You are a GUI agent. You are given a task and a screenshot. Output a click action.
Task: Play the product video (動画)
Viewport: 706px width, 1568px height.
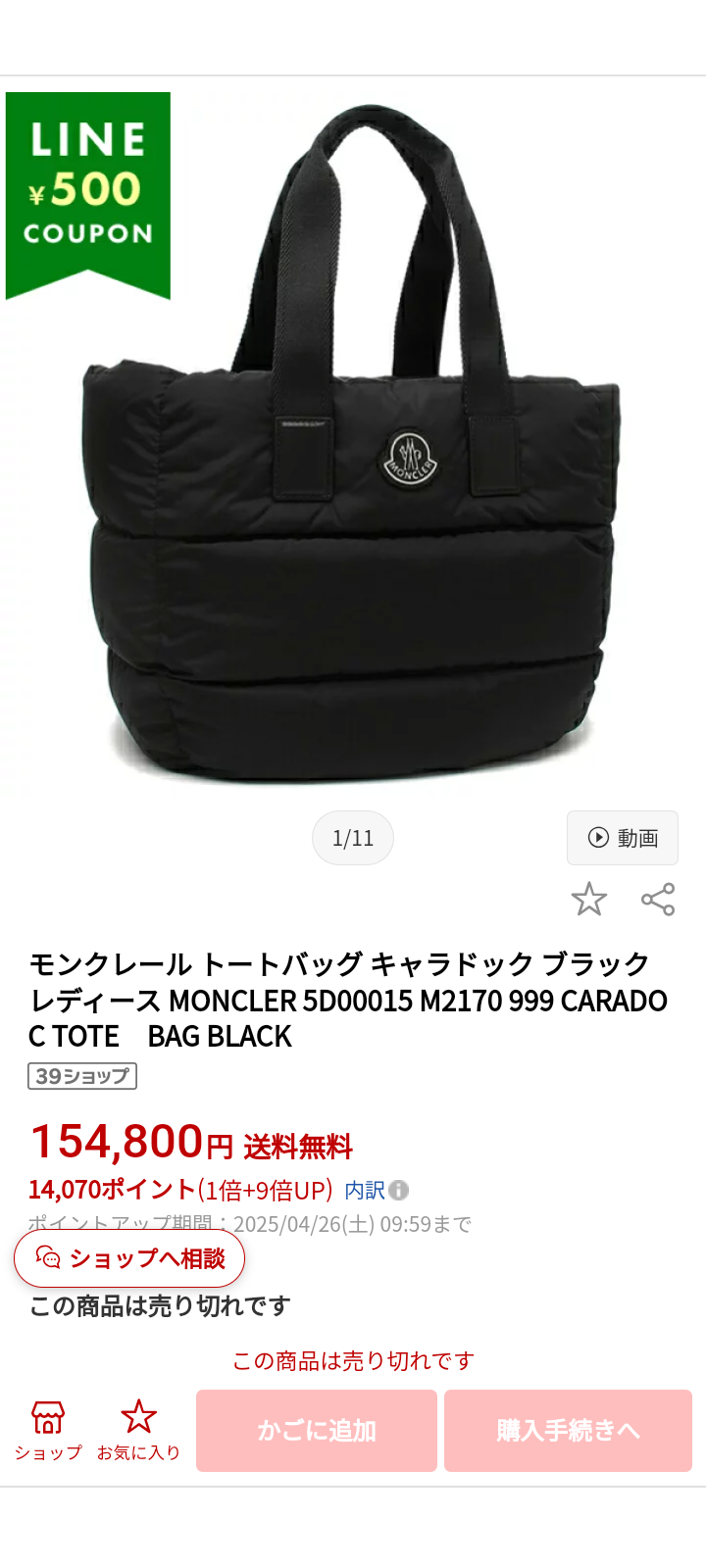coord(622,838)
